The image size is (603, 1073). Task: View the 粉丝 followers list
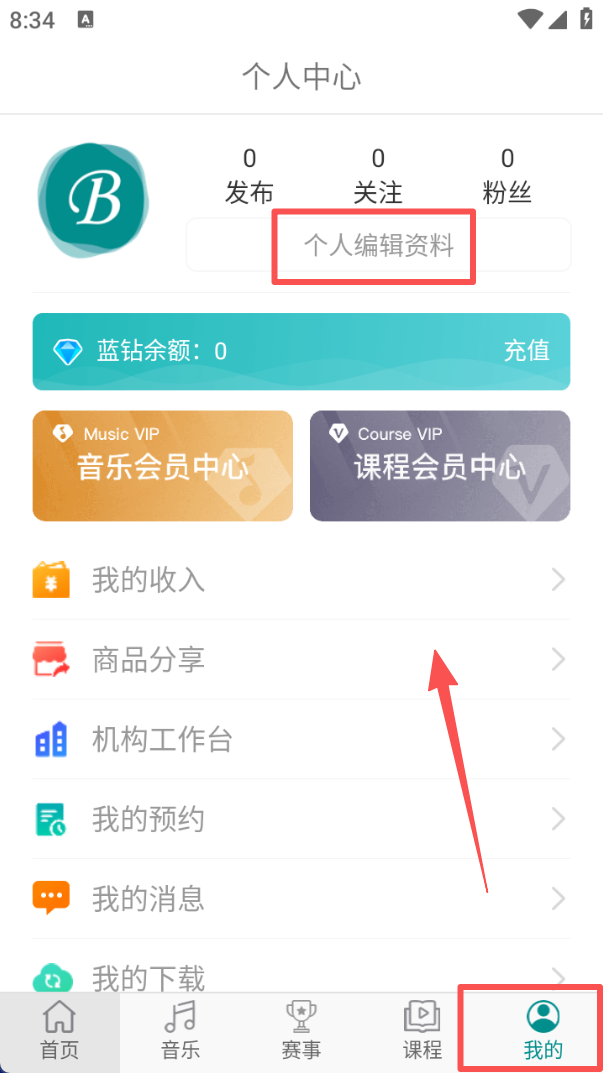coord(507,175)
